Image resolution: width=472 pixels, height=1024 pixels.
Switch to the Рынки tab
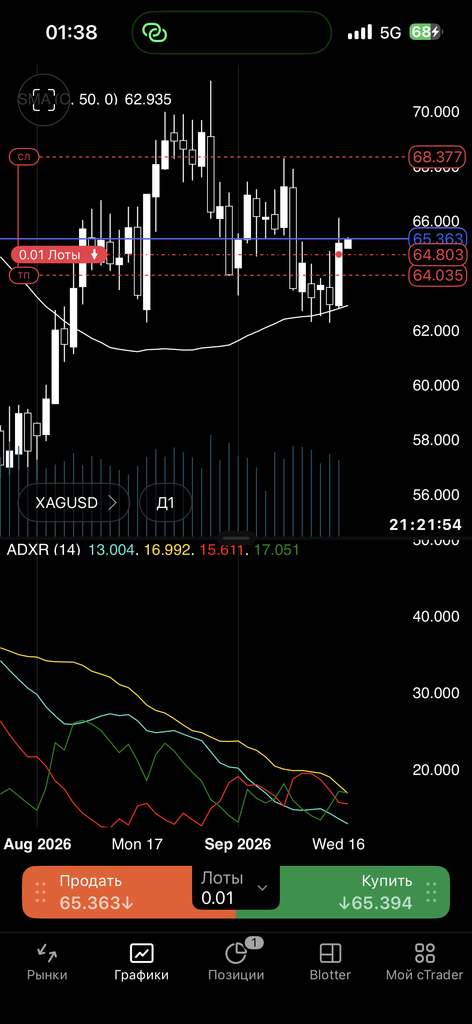point(47,963)
